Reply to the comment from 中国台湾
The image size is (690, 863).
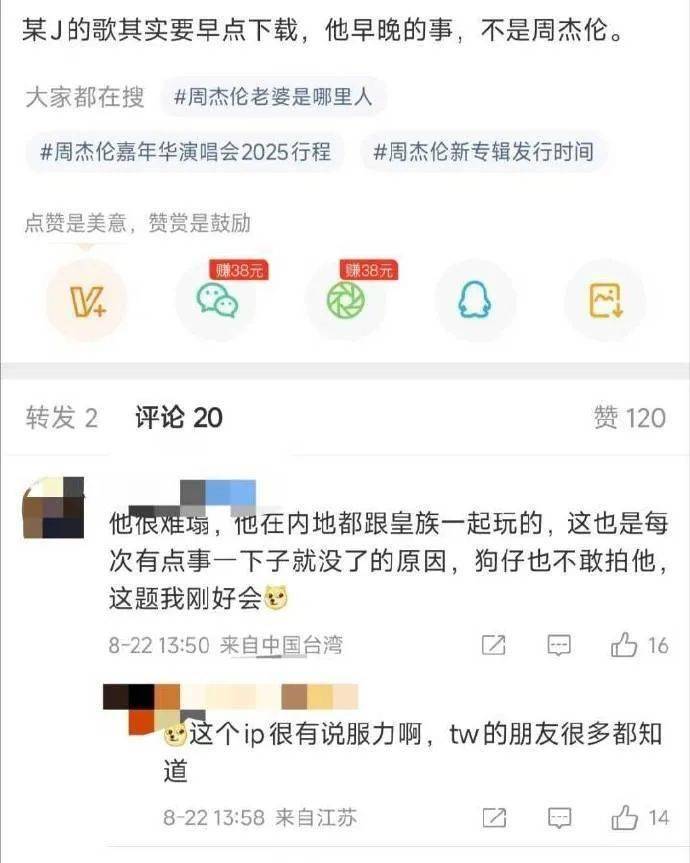pyautogui.click(x=558, y=646)
